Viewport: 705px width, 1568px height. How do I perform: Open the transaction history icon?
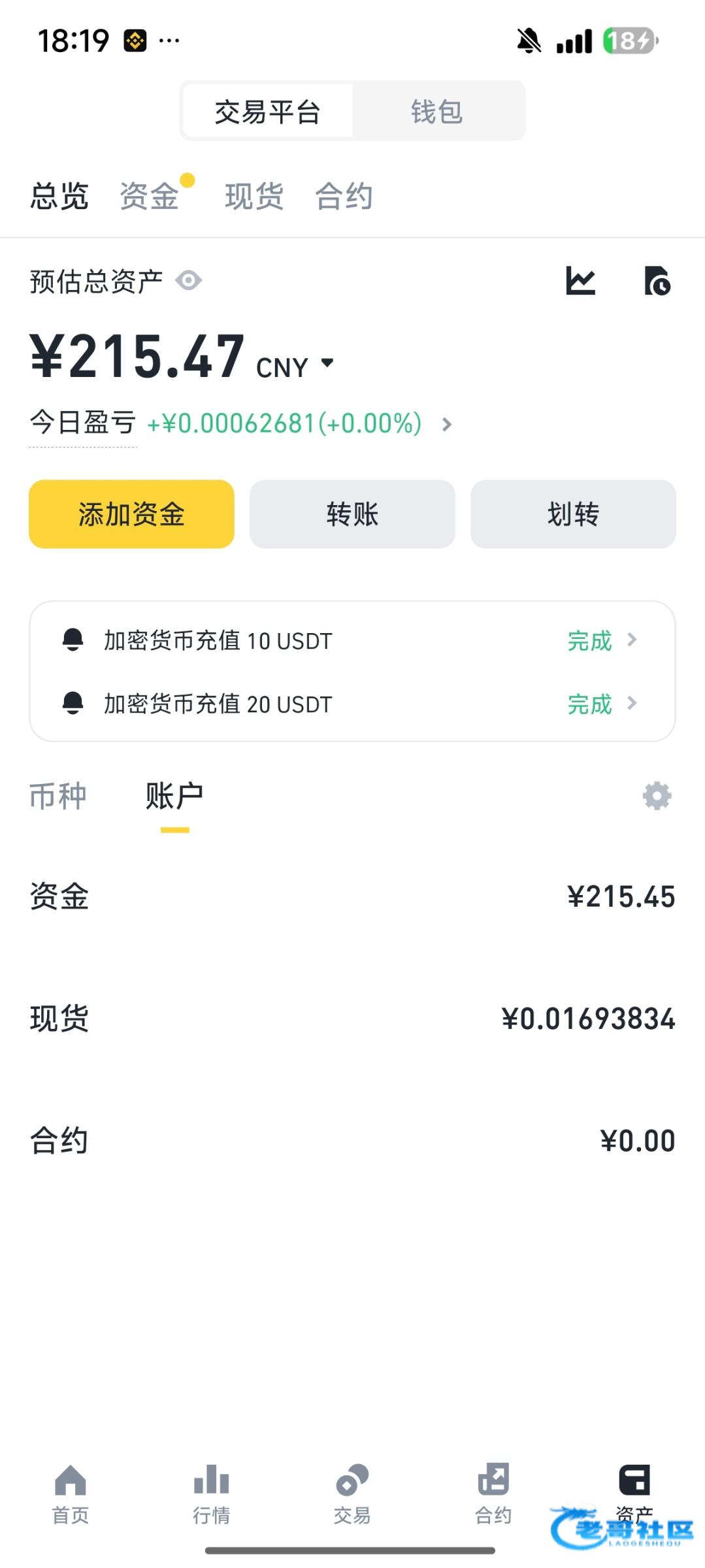[x=657, y=281]
